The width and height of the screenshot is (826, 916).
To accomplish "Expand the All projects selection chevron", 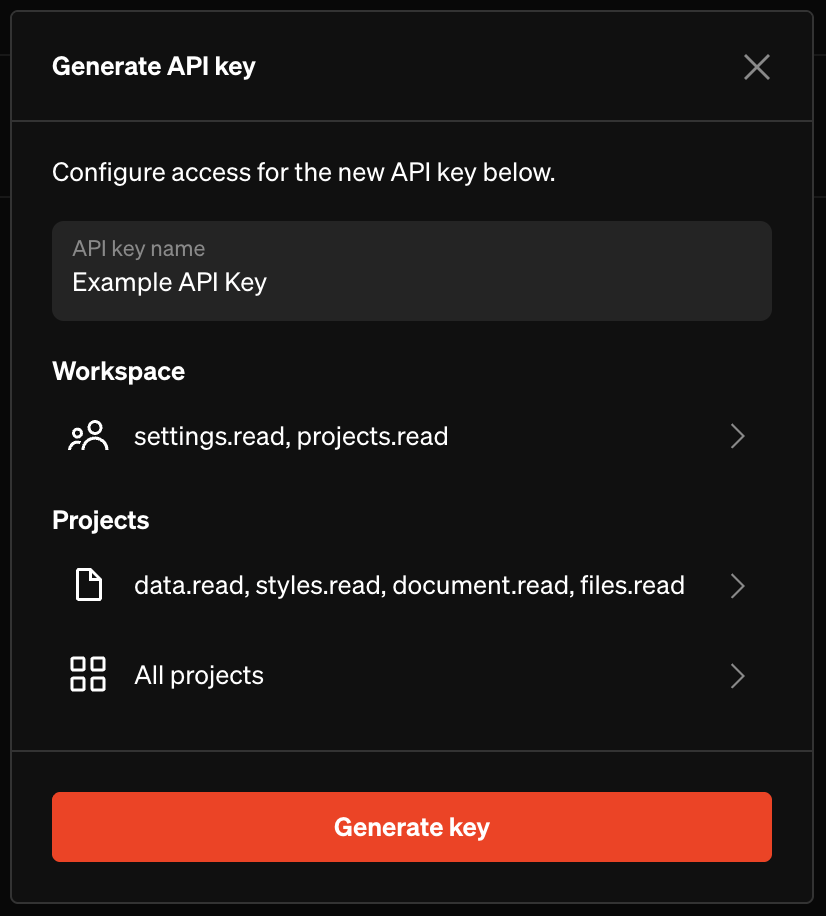I will [x=738, y=675].
